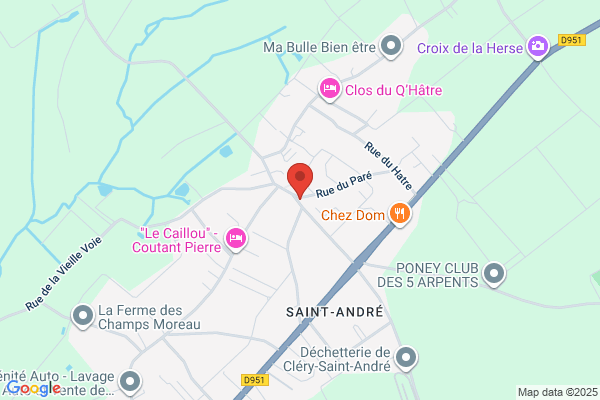Viewport: 600px width, 400px height.
Task: Tap the Déchetterie de Cléry-Saint-André marker
Action: coord(406,358)
